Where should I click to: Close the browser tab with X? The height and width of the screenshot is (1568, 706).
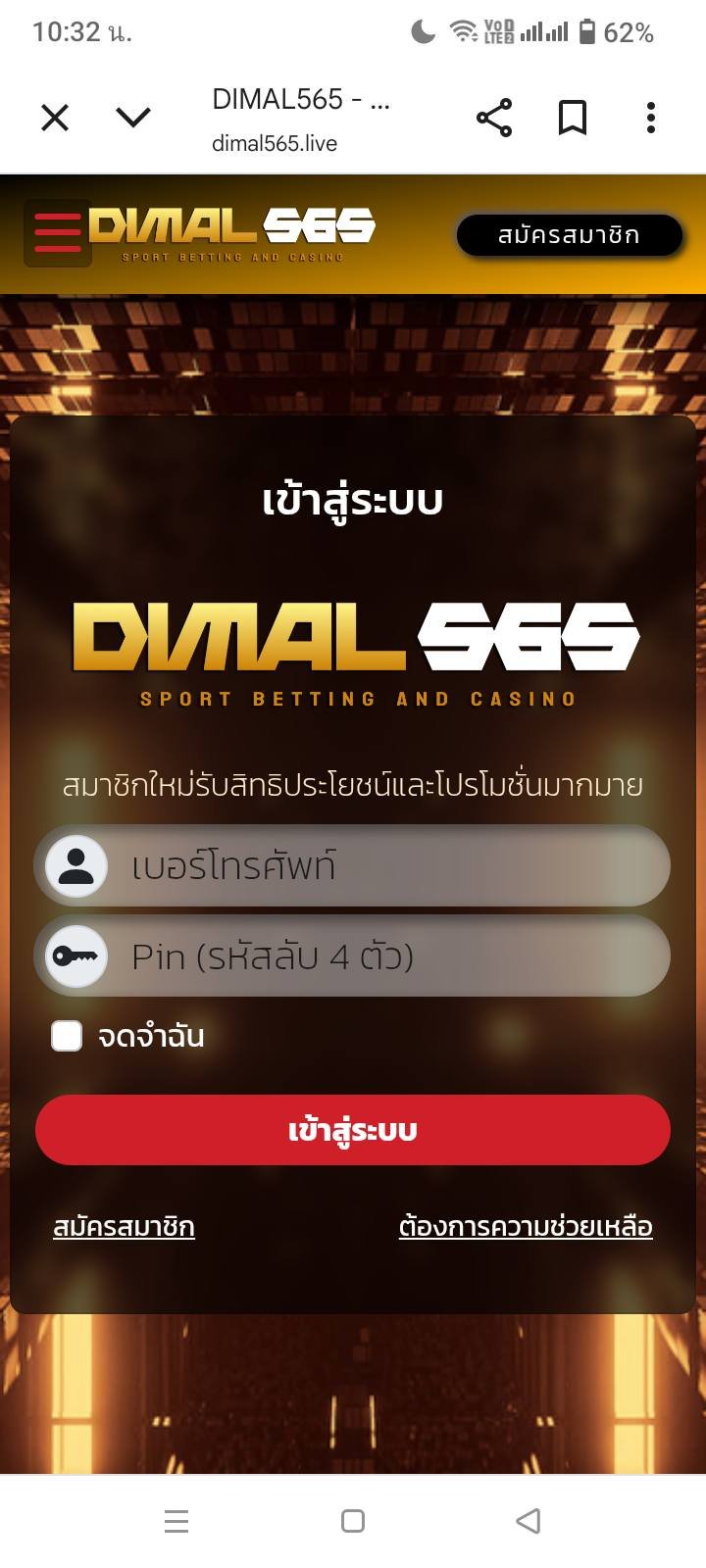pyautogui.click(x=55, y=119)
